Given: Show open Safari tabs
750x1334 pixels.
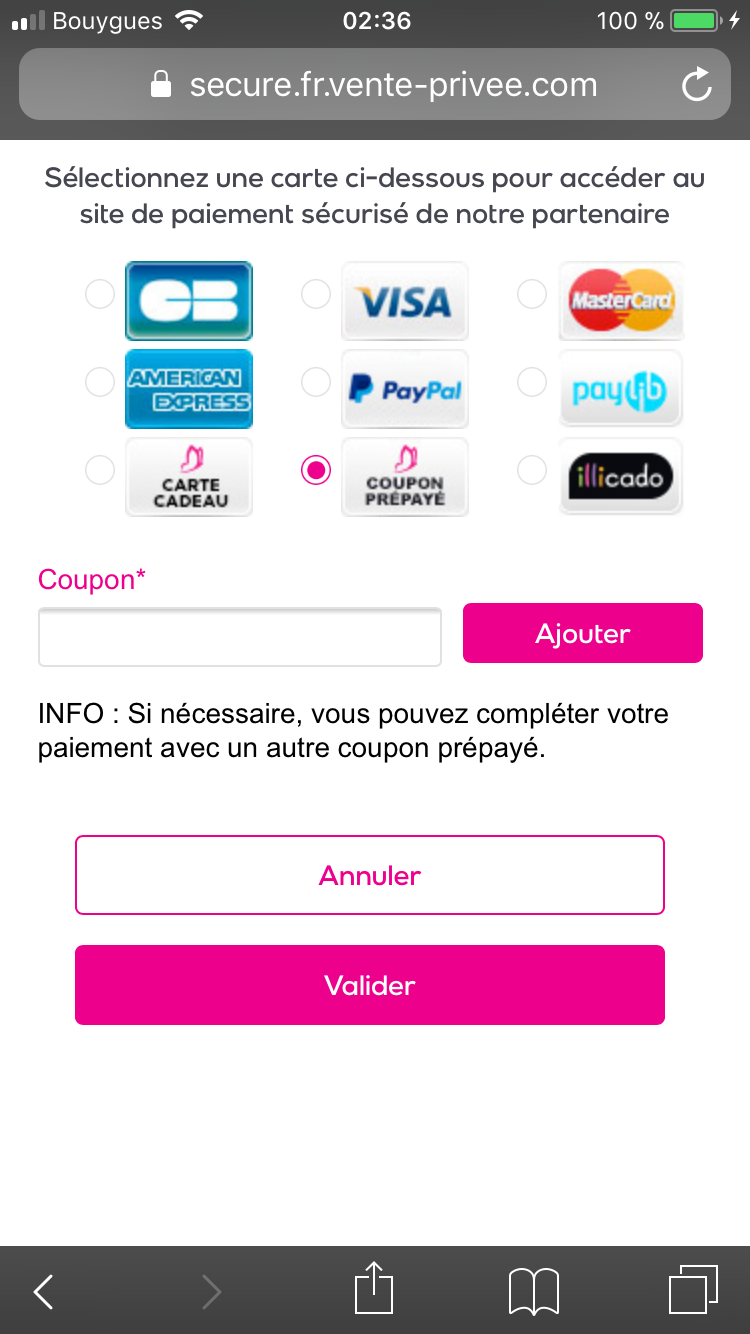Looking at the screenshot, I should point(693,1290).
